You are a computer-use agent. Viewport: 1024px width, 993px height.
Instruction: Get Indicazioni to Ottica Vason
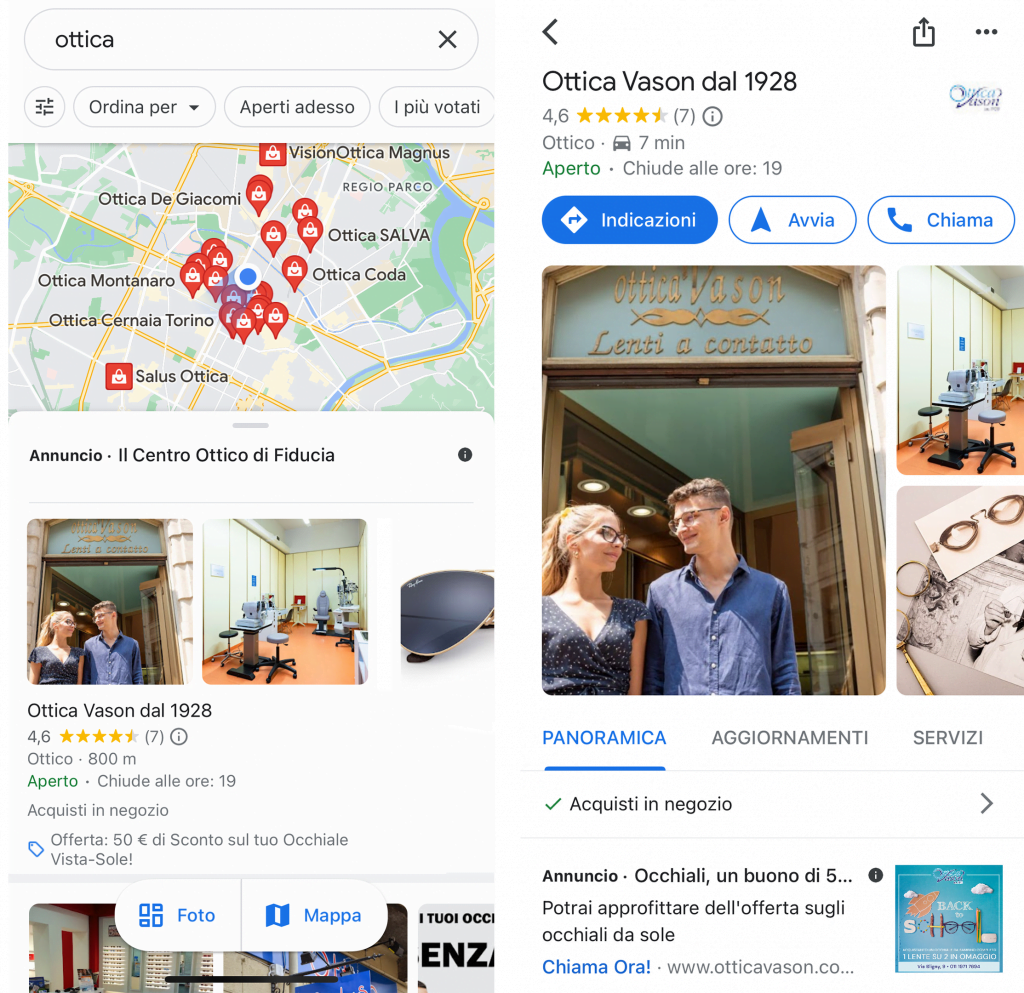630,220
